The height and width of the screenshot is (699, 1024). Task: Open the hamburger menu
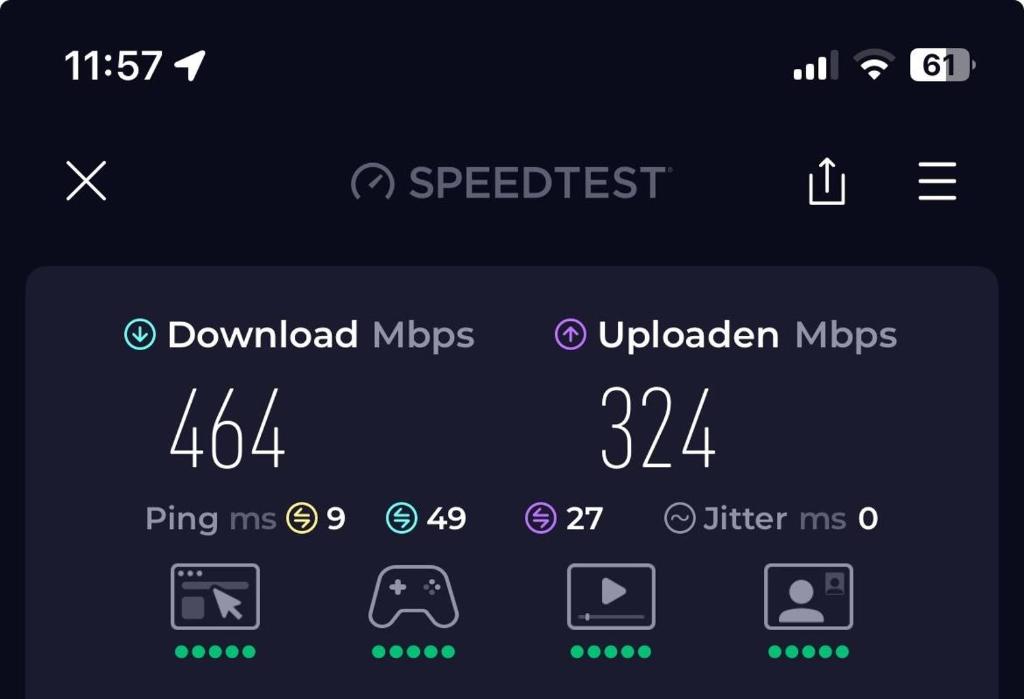click(x=937, y=182)
